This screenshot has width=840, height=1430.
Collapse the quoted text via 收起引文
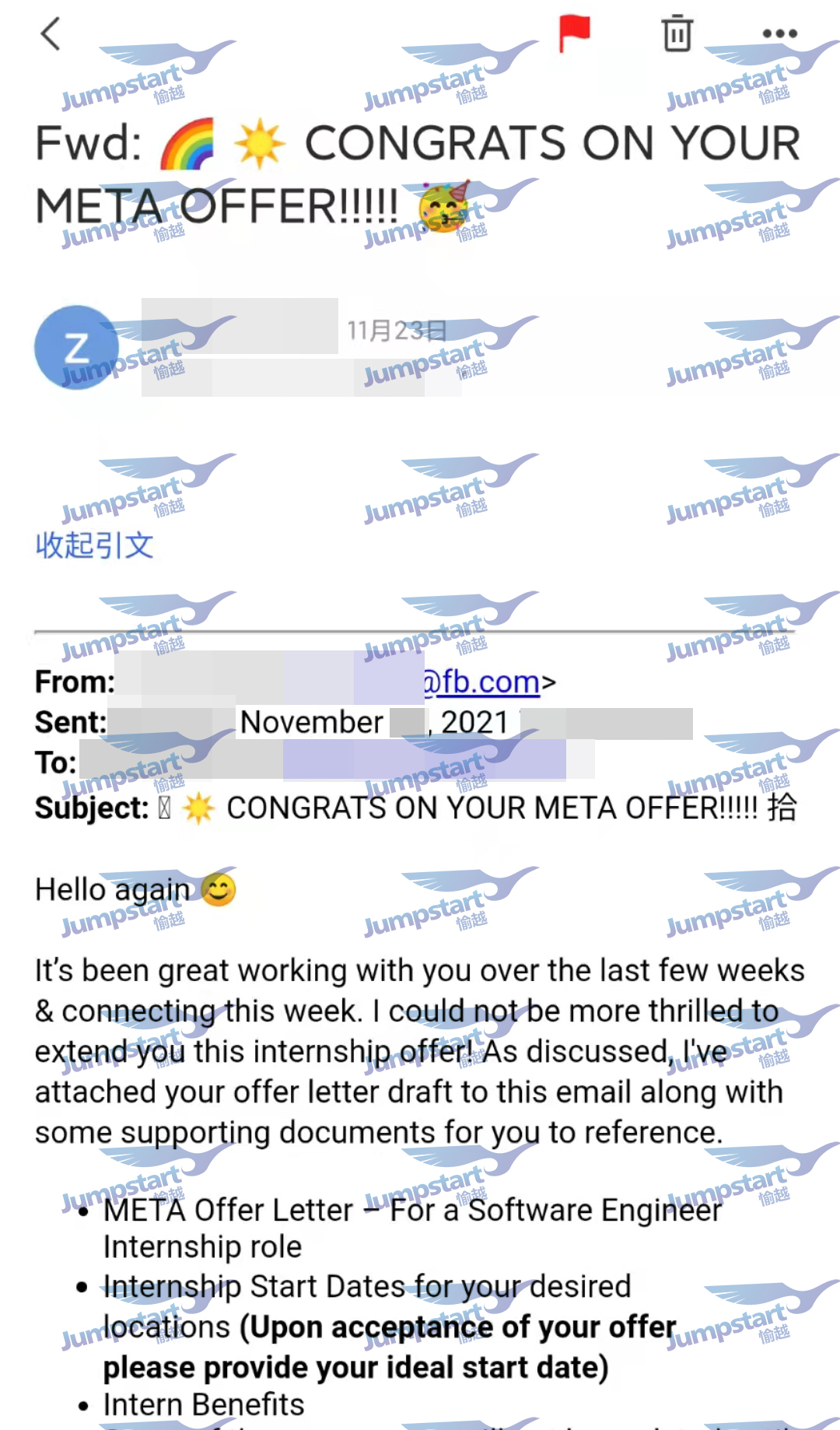click(x=94, y=545)
